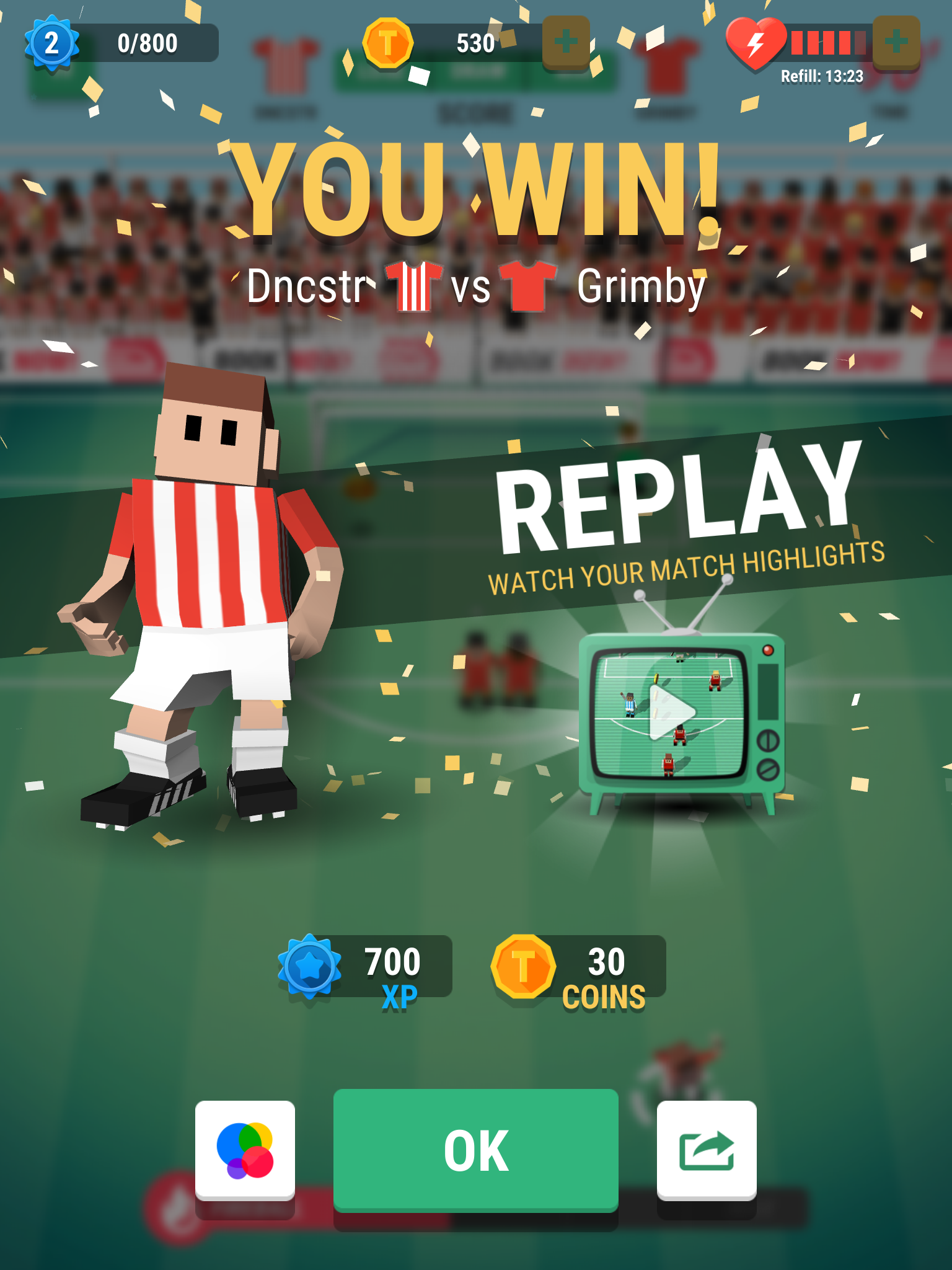Open Game Center via the colored bubbles icon
Image resolution: width=952 pixels, height=1270 pixels.
[x=245, y=1149]
